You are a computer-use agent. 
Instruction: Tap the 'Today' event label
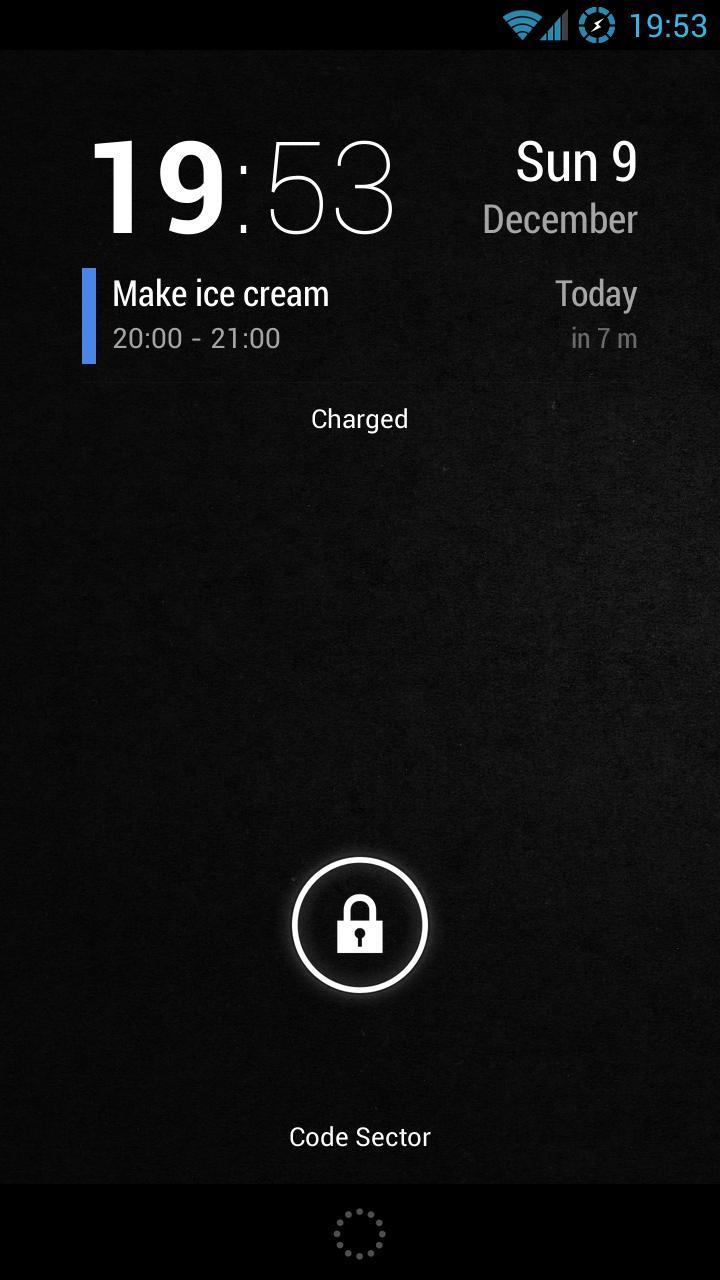[x=597, y=293]
